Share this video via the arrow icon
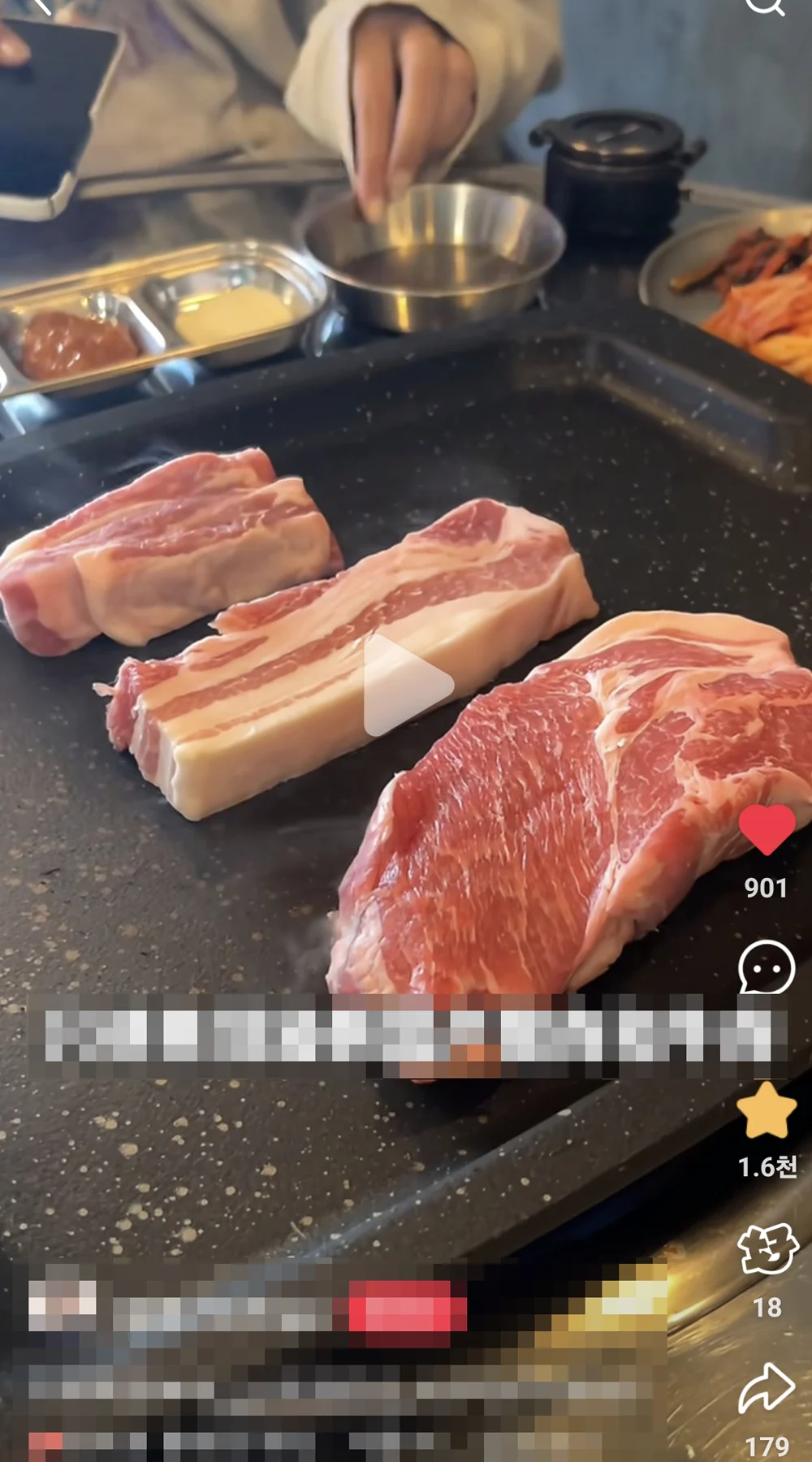Viewport: 812px width, 1462px height. (x=766, y=1389)
